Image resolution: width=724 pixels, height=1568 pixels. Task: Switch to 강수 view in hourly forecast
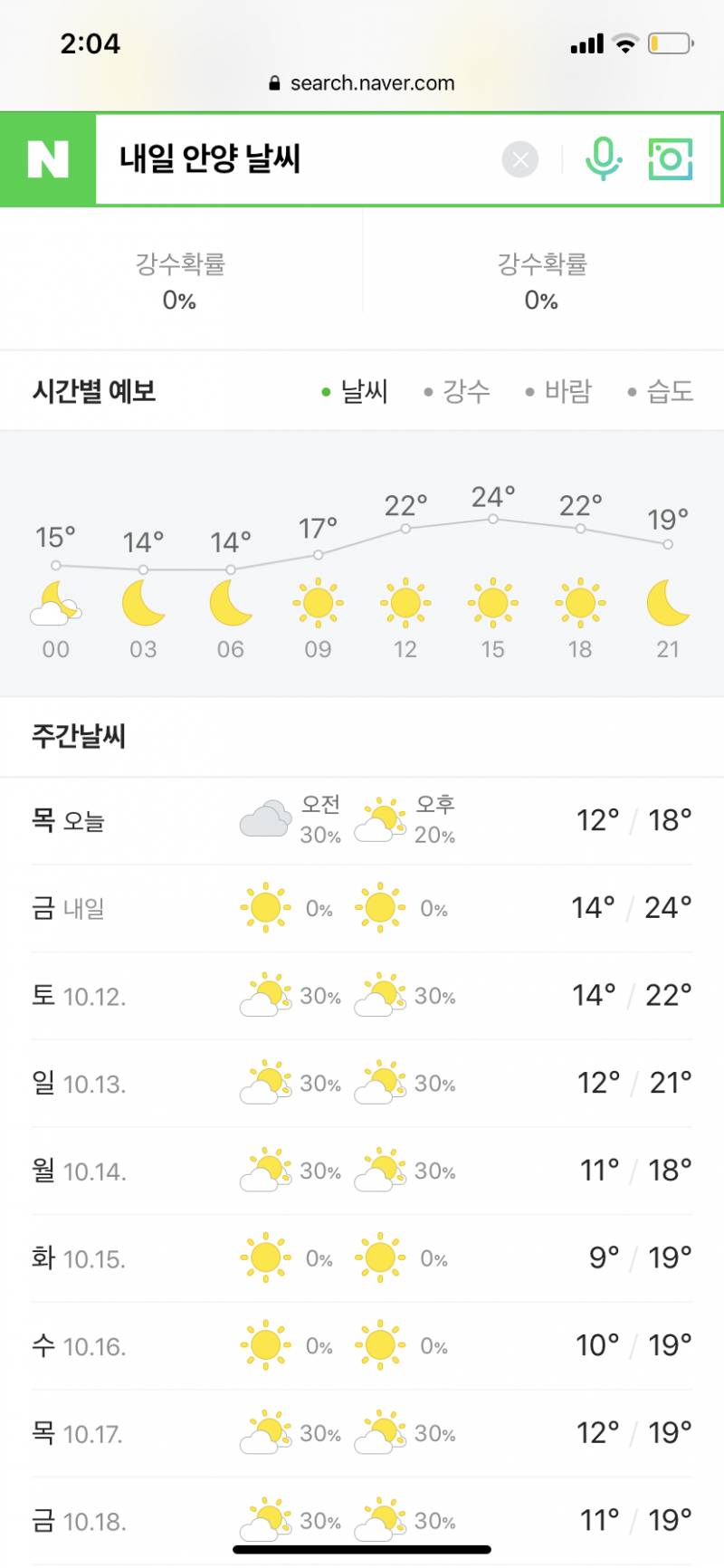[466, 391]
